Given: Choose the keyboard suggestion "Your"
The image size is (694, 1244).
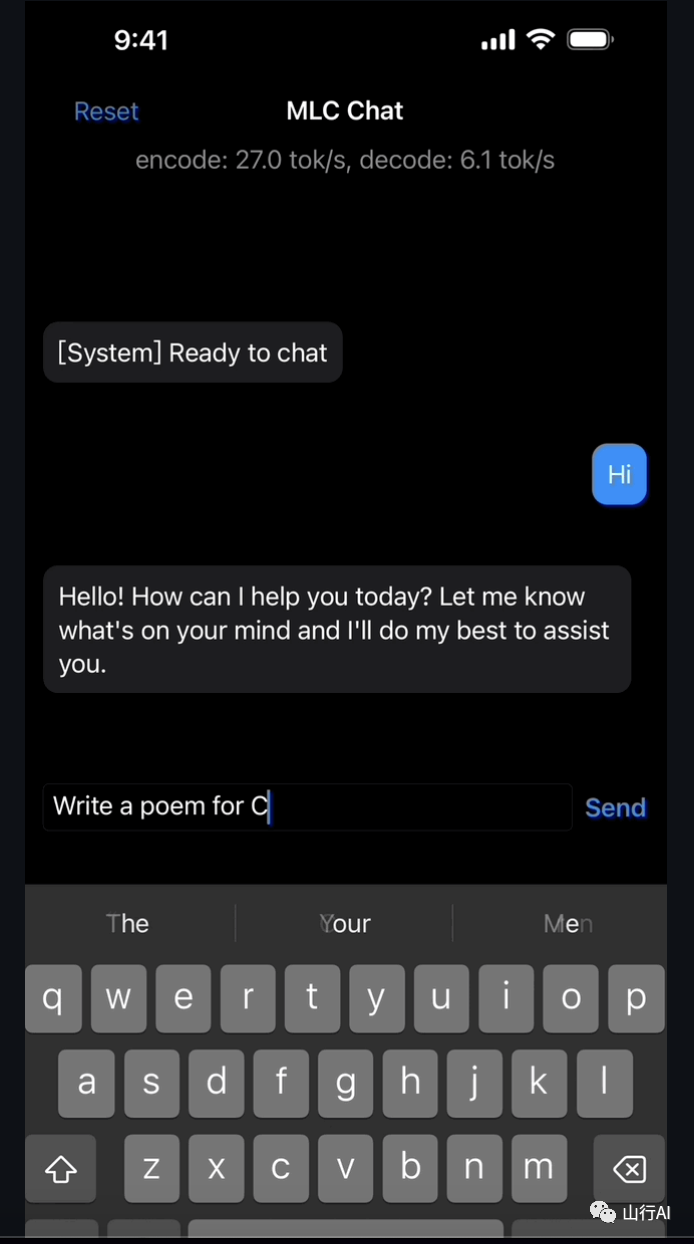Looking at the screenshot, I should 345,923.
